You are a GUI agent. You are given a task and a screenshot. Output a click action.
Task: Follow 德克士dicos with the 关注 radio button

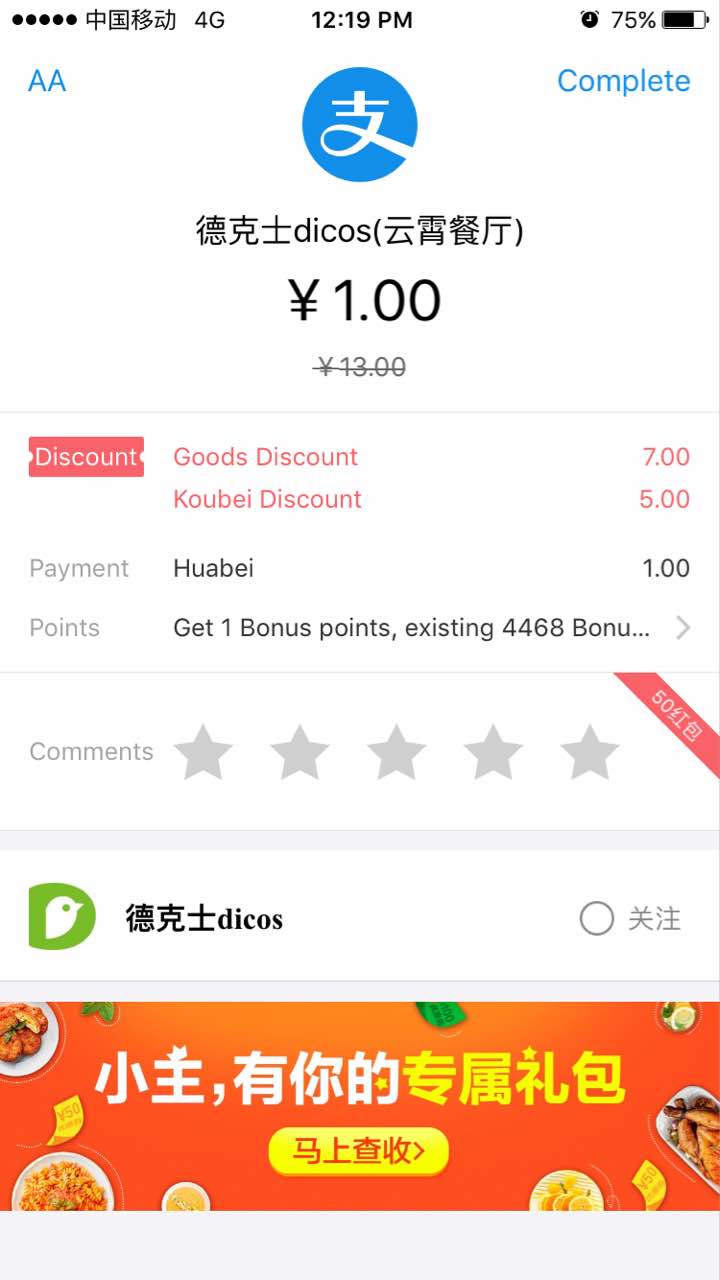point(597,918)
